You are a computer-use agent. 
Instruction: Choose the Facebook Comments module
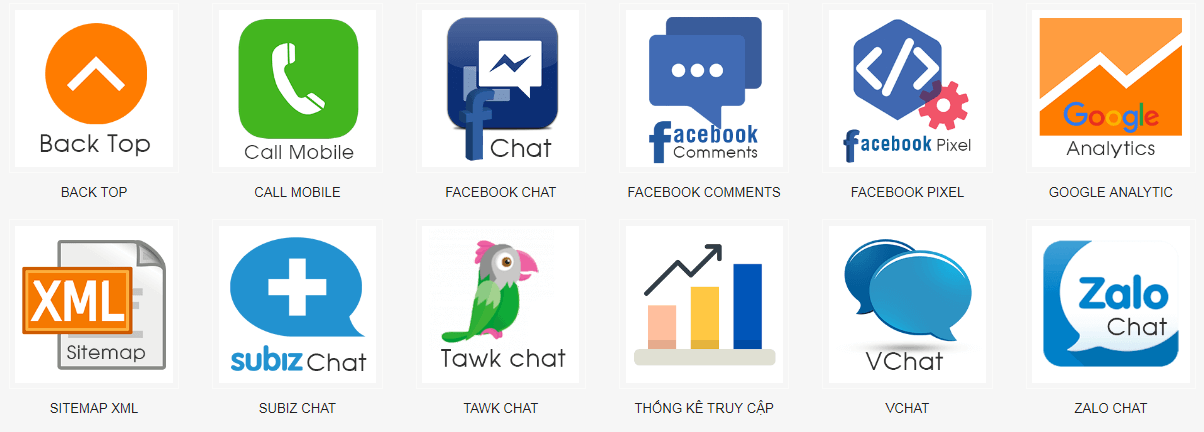click(x=704, y=90)
